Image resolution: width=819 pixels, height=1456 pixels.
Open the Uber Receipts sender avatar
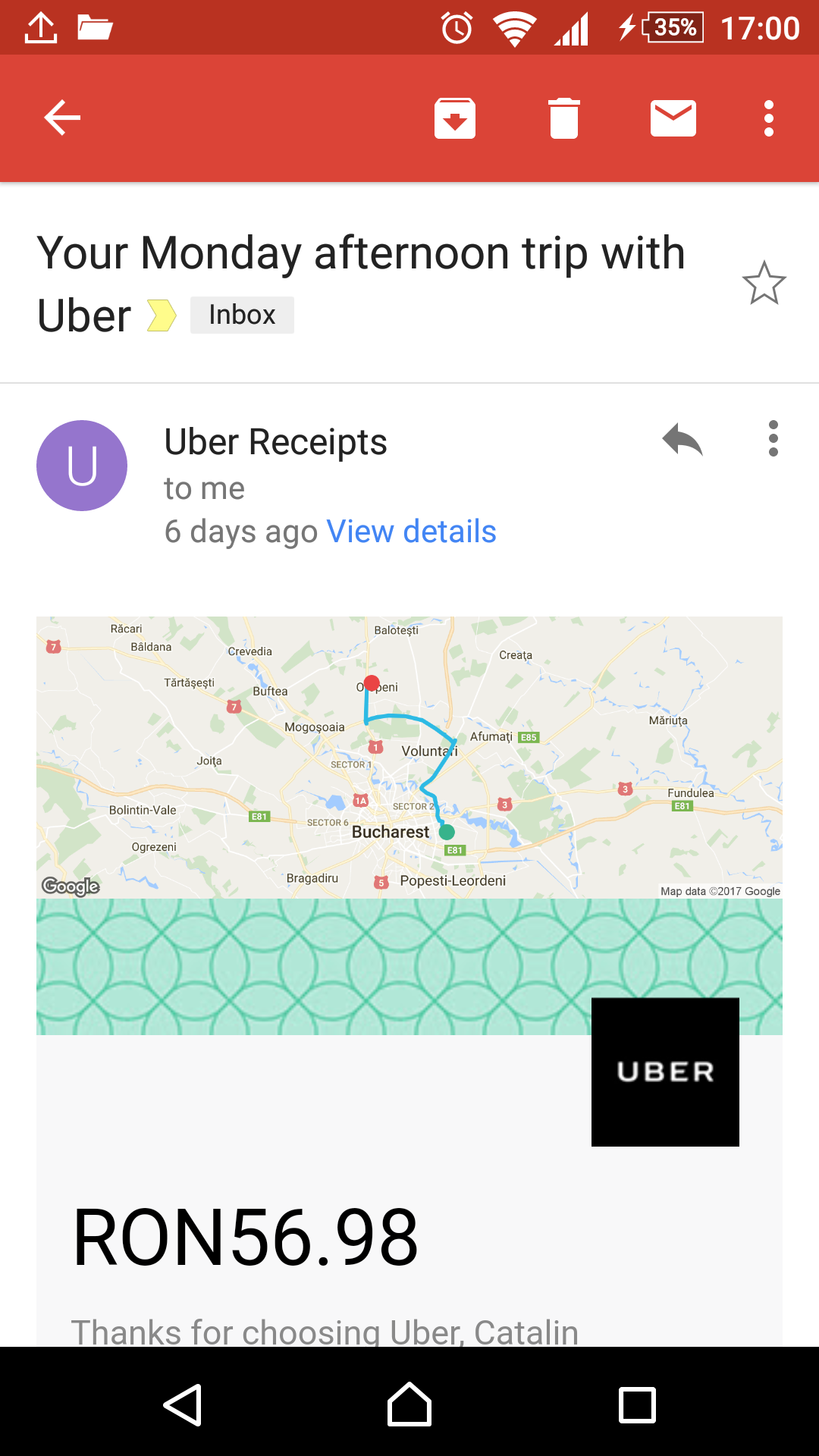[82, 466]
